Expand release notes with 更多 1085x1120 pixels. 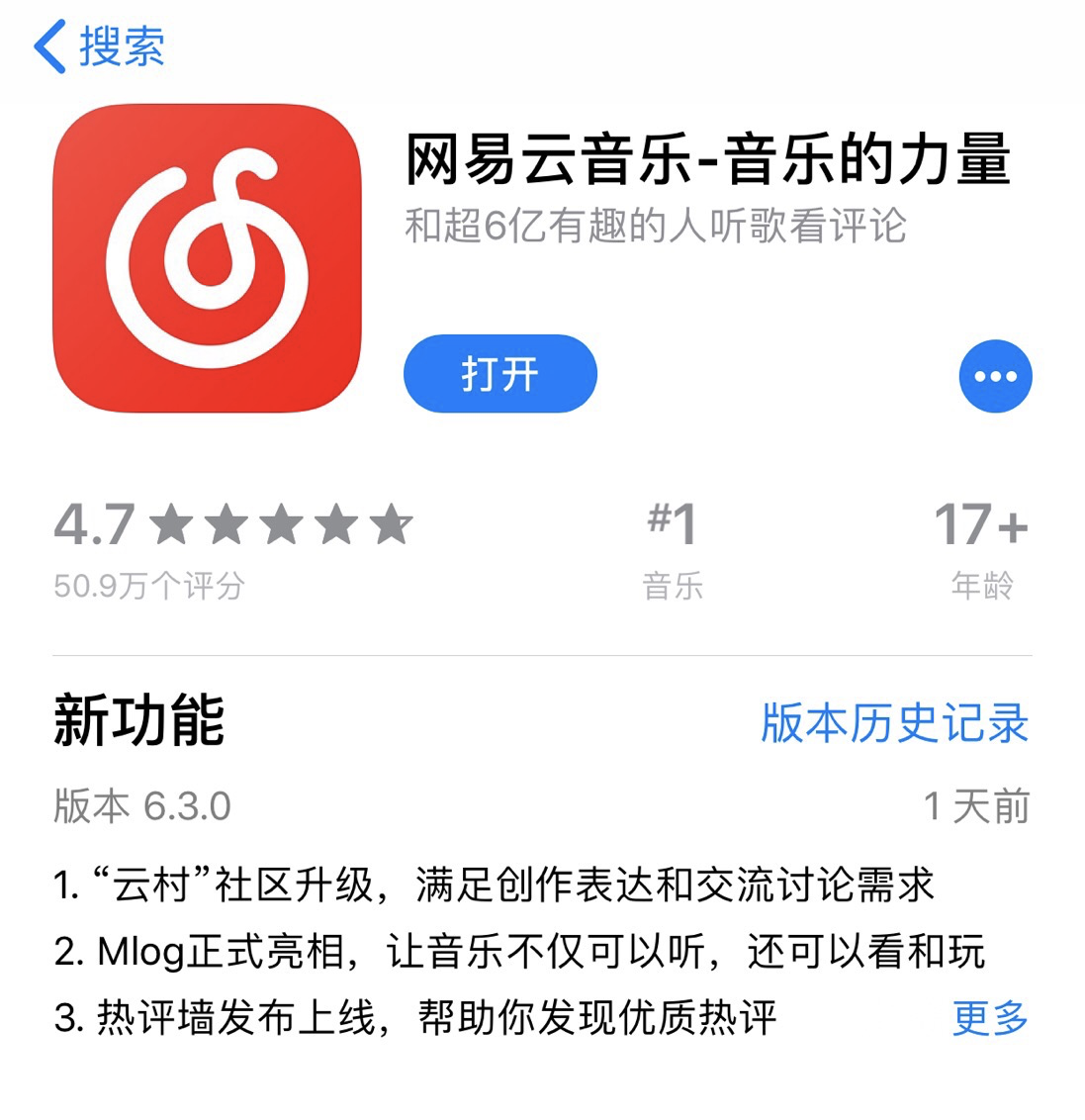coord(989,1017)
